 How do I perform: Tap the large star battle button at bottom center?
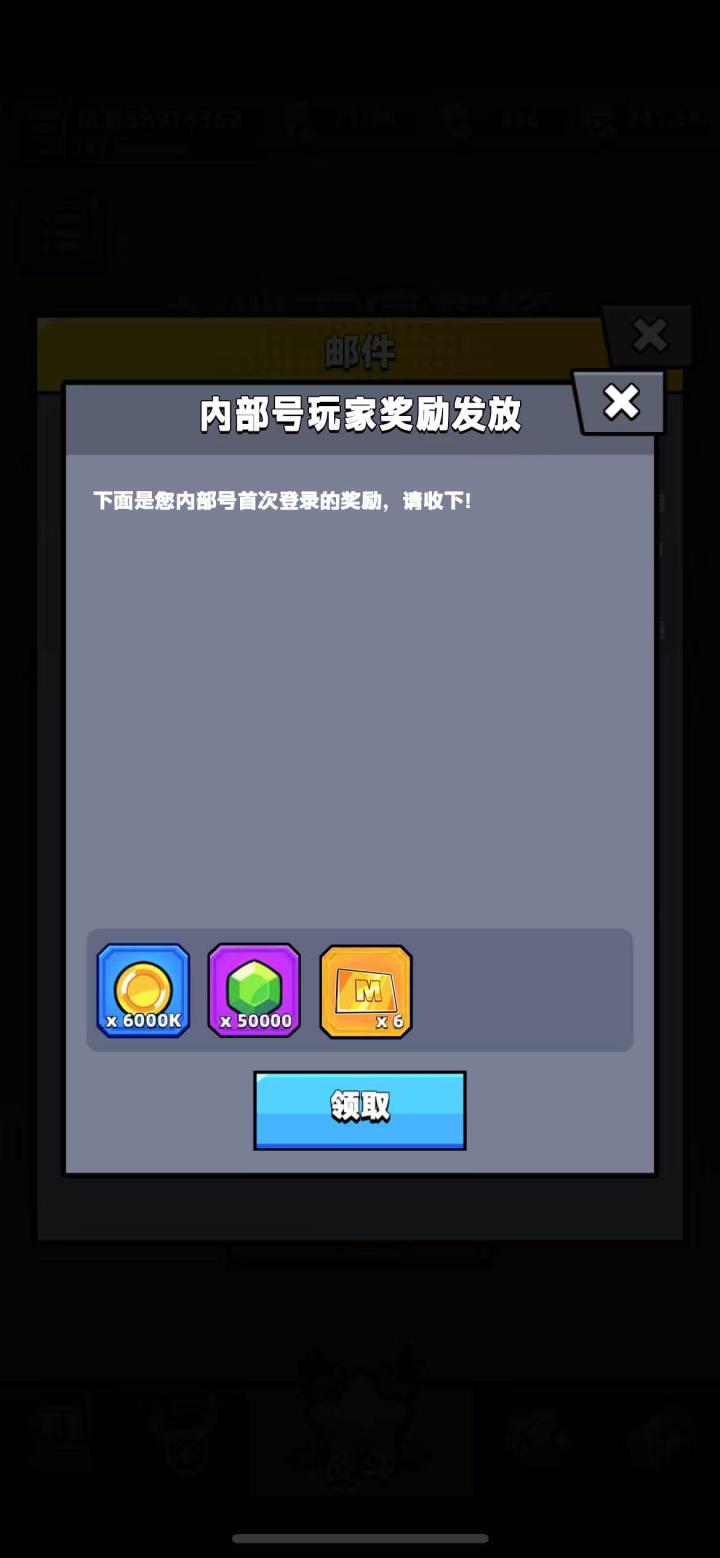click(360, 1430)
